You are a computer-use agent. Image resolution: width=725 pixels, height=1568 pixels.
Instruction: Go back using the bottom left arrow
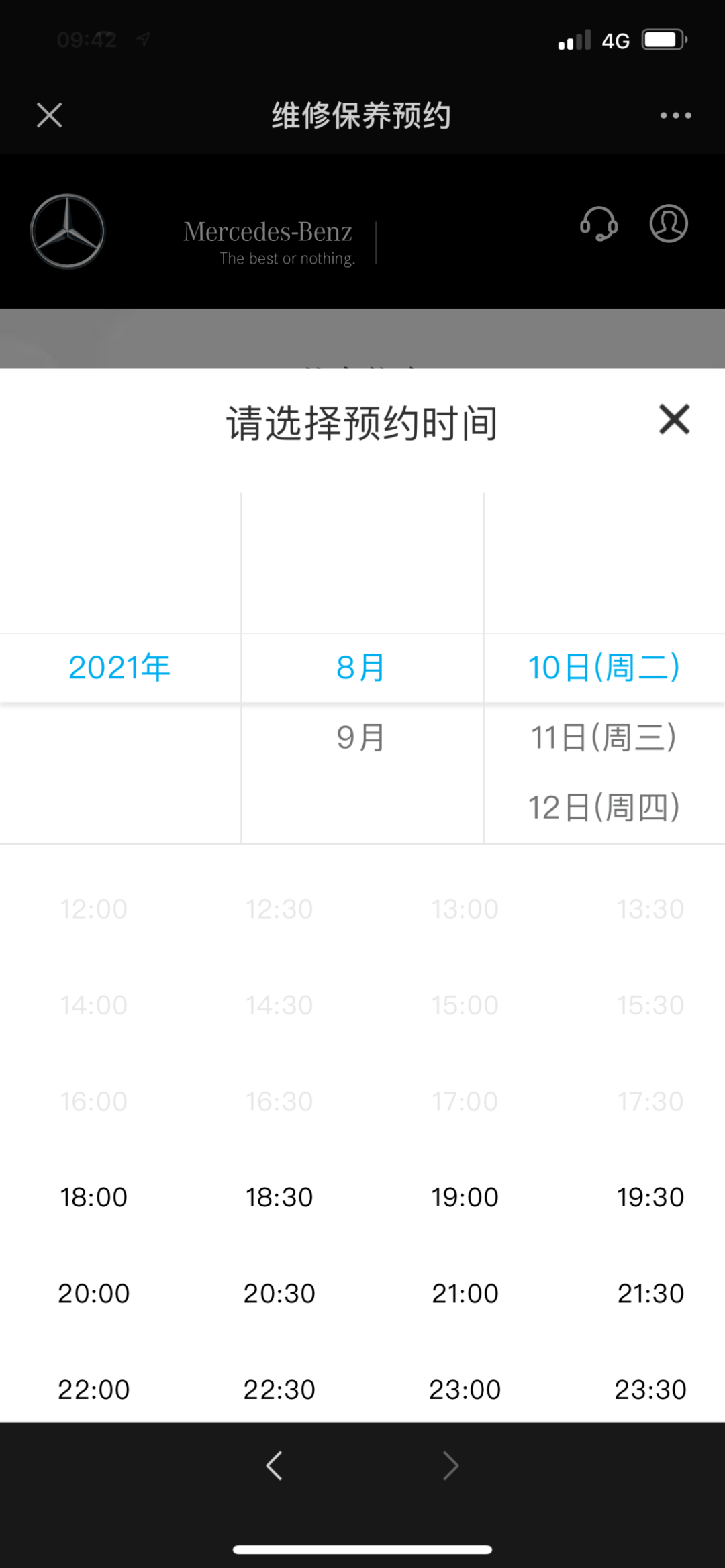pos(274,1465)
